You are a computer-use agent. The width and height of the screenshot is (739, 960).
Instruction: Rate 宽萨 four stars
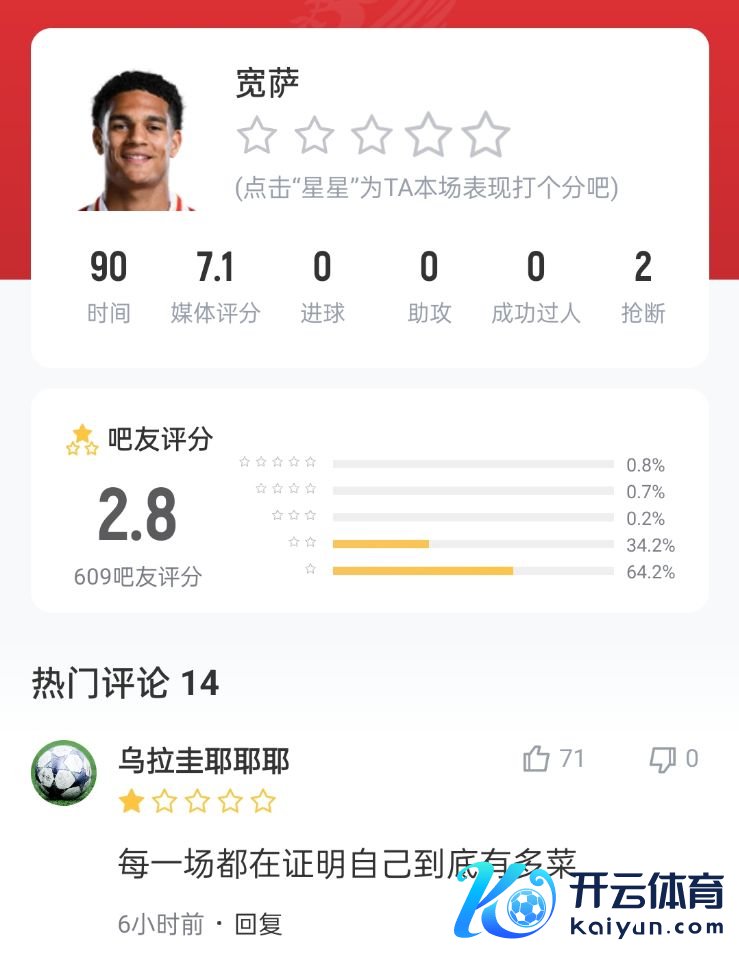click(x=429, y=135)
